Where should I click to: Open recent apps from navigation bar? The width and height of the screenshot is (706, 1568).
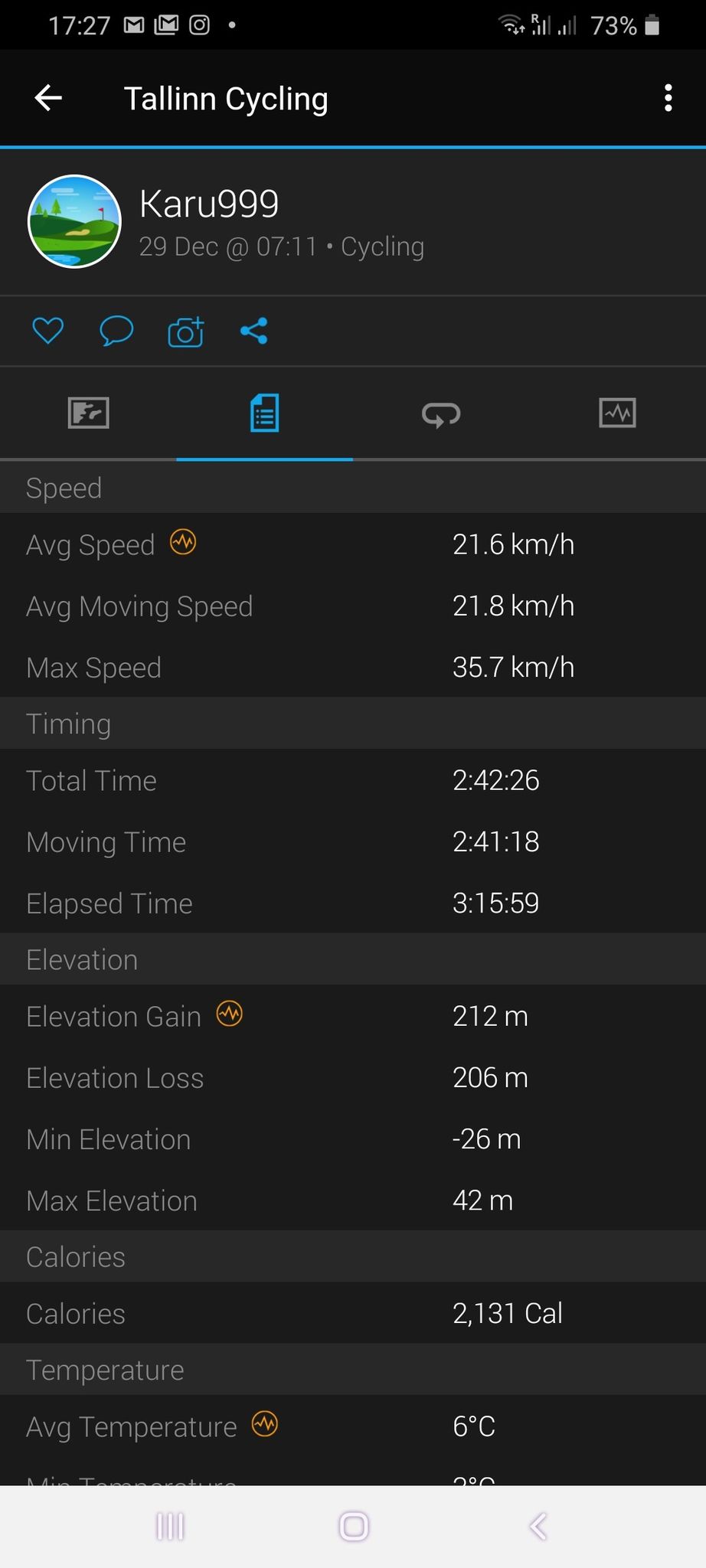pyautogui.click(x=170, y=1526)
